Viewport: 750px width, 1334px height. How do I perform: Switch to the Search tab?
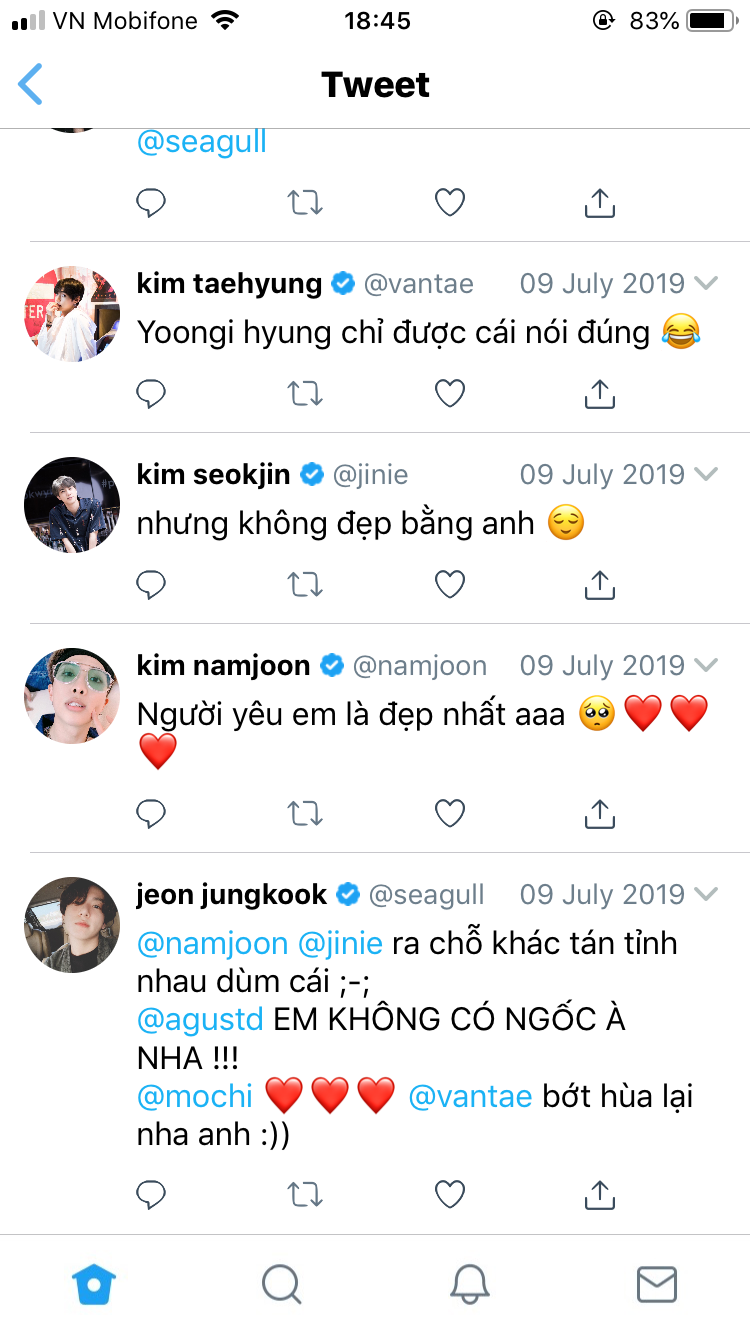click(x=282, y=1284)
